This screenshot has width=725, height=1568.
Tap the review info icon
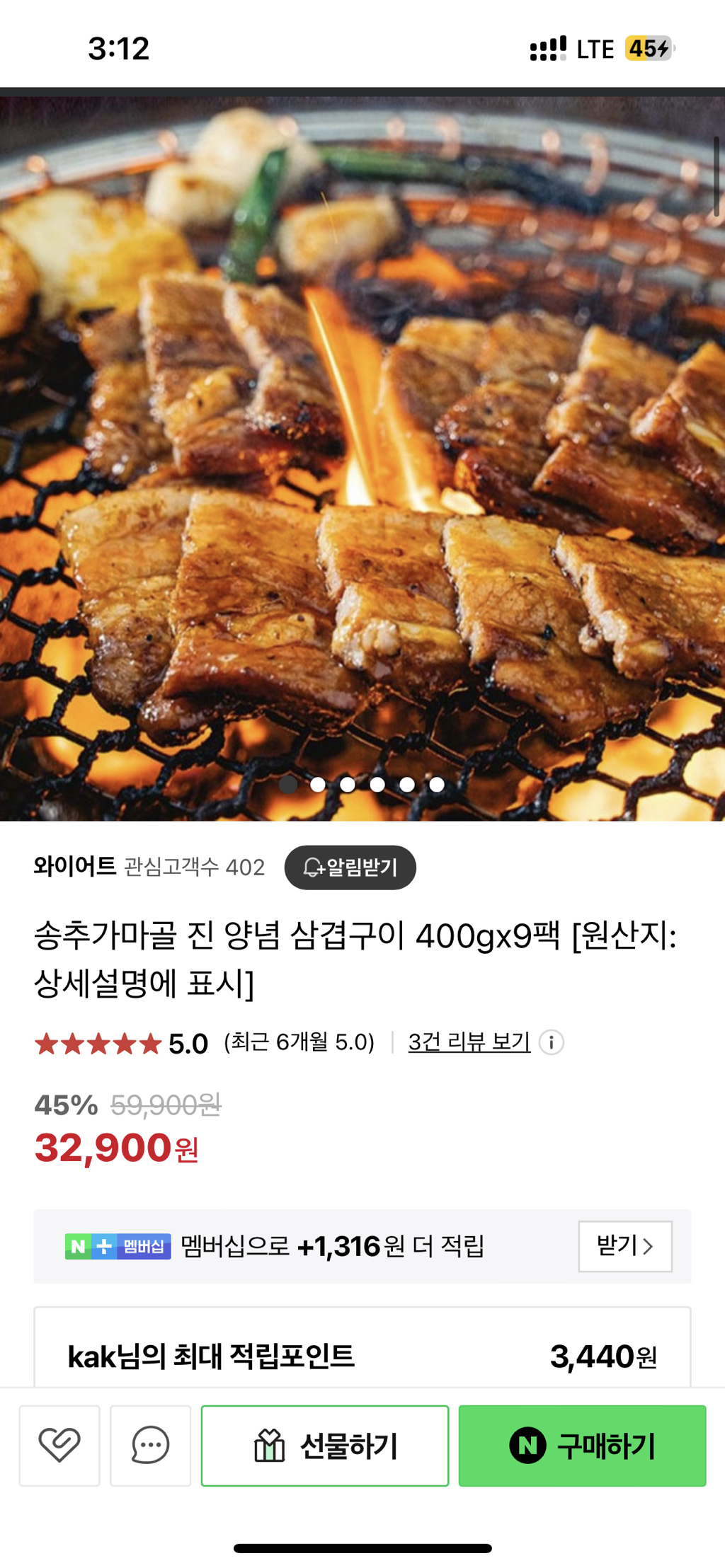(551, 1042)
